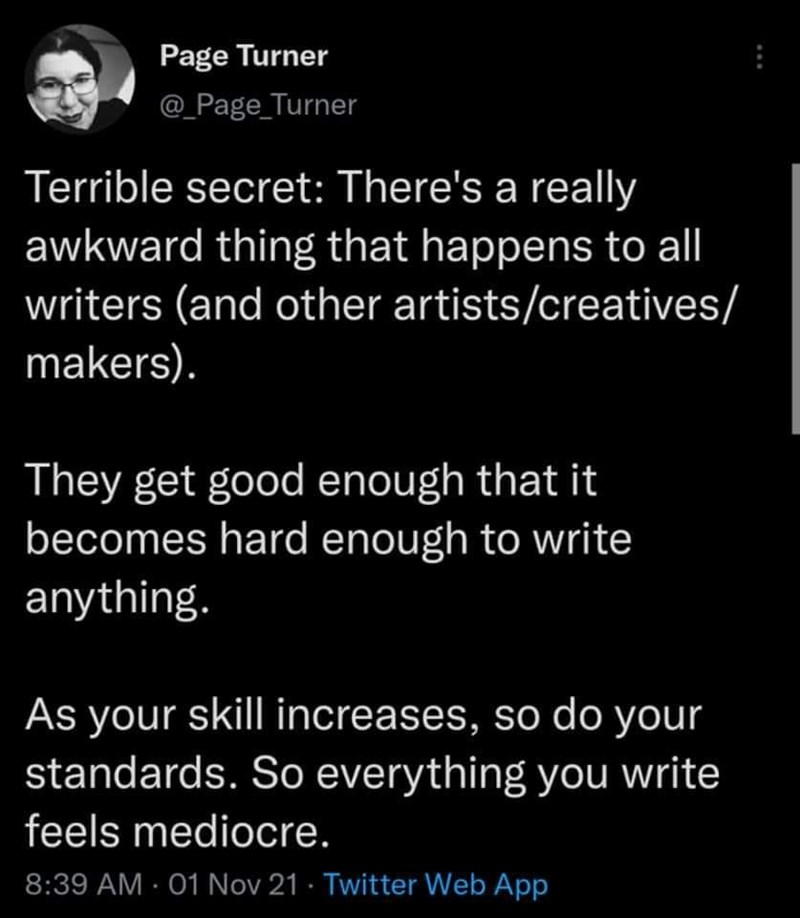Tap the Twitter Web App source link

tap(436, 885)
